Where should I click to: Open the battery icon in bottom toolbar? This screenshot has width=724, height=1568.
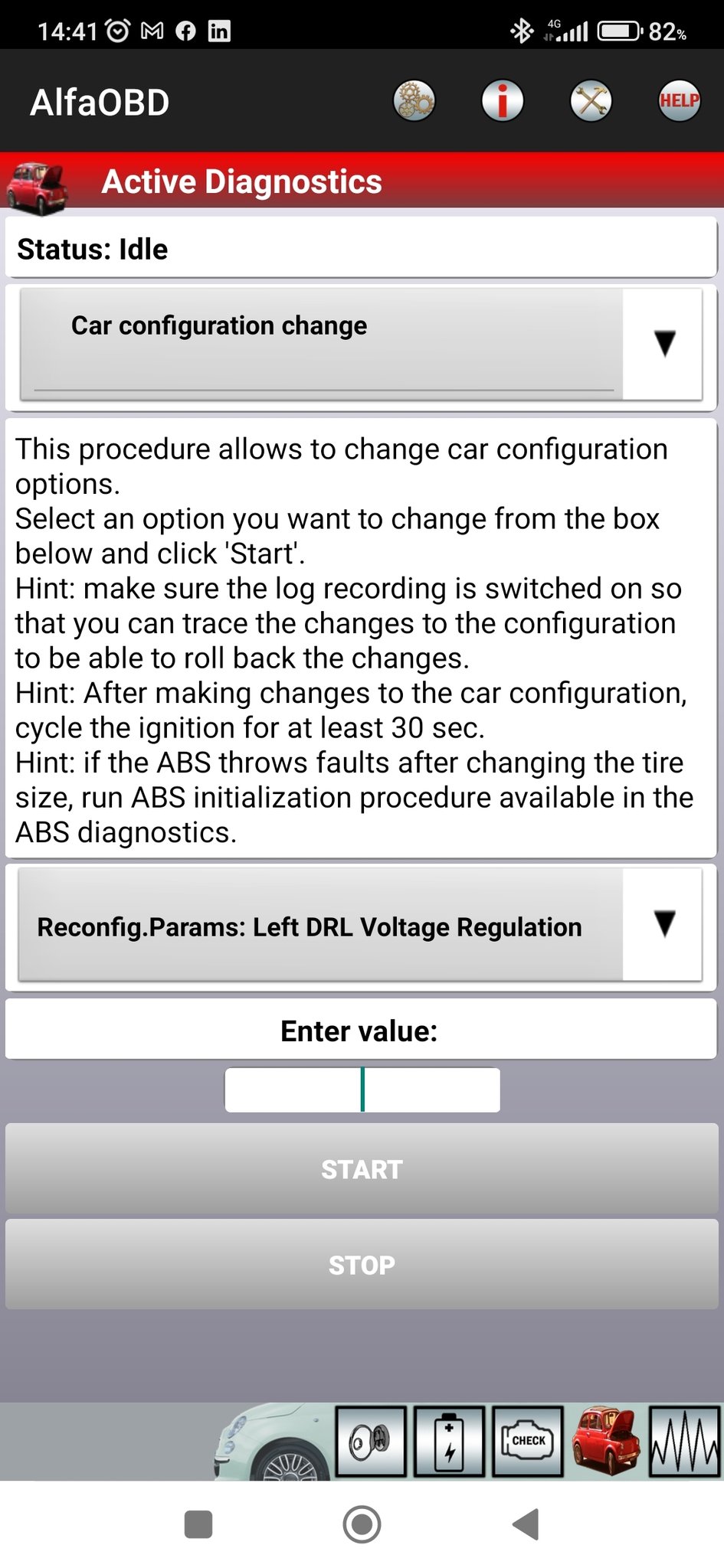(x=449, y=1442)
